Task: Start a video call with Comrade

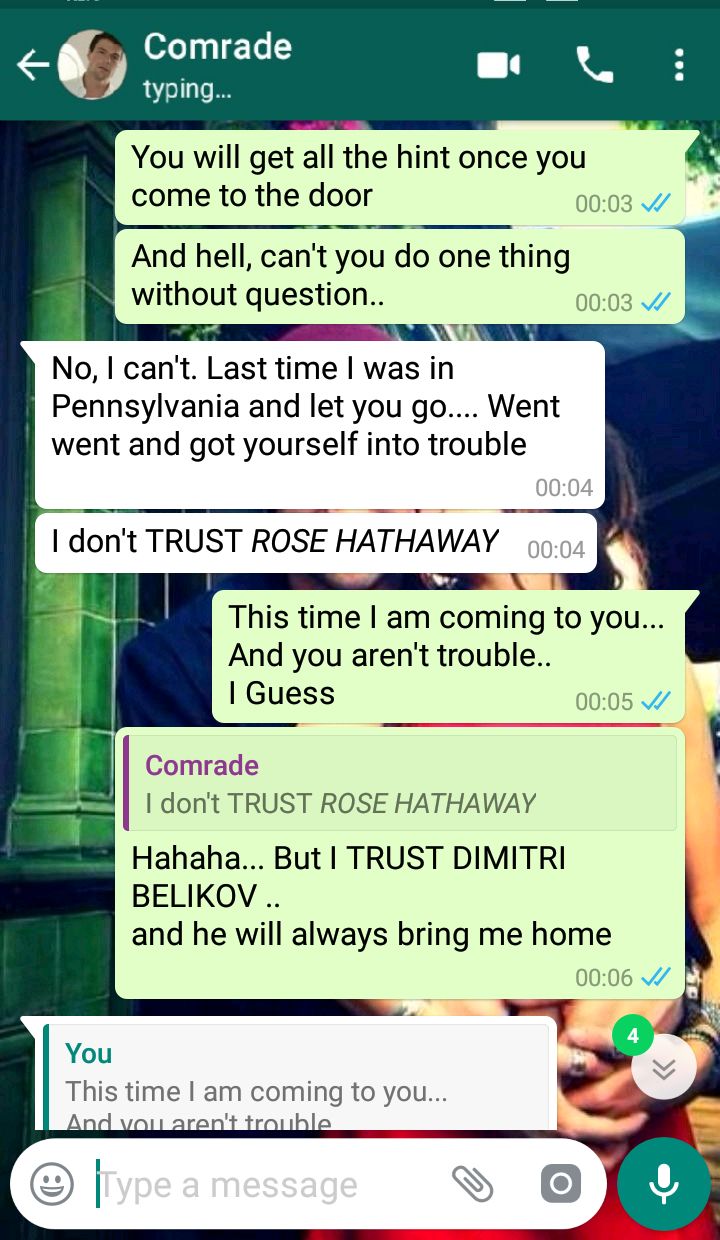Action: [x=498, y=66]
